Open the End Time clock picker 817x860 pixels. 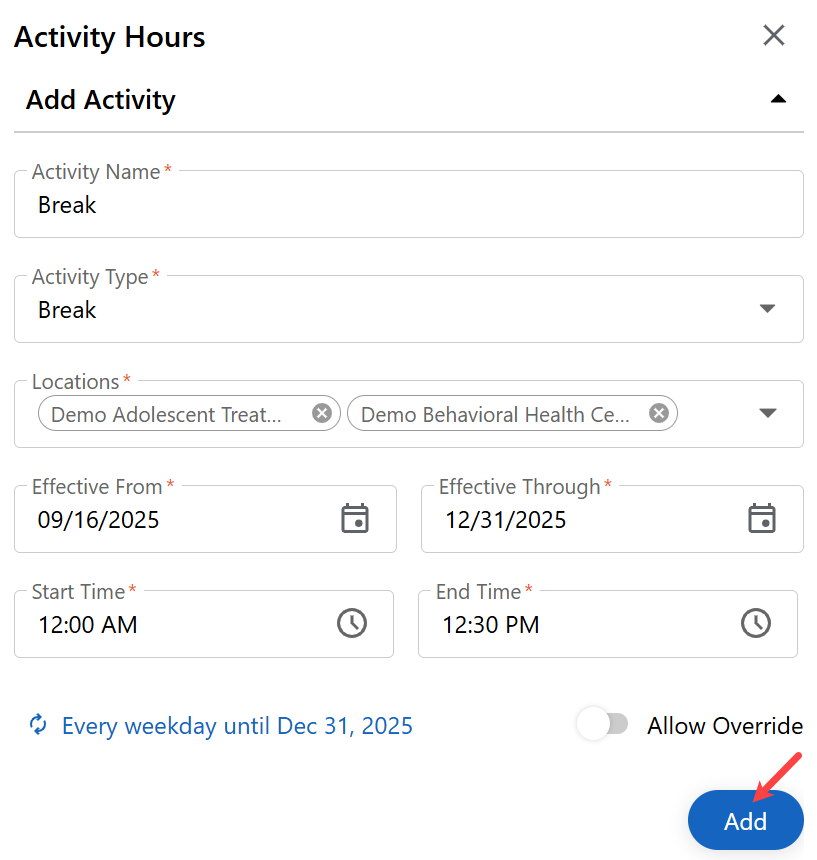click(x=756, y=623)
